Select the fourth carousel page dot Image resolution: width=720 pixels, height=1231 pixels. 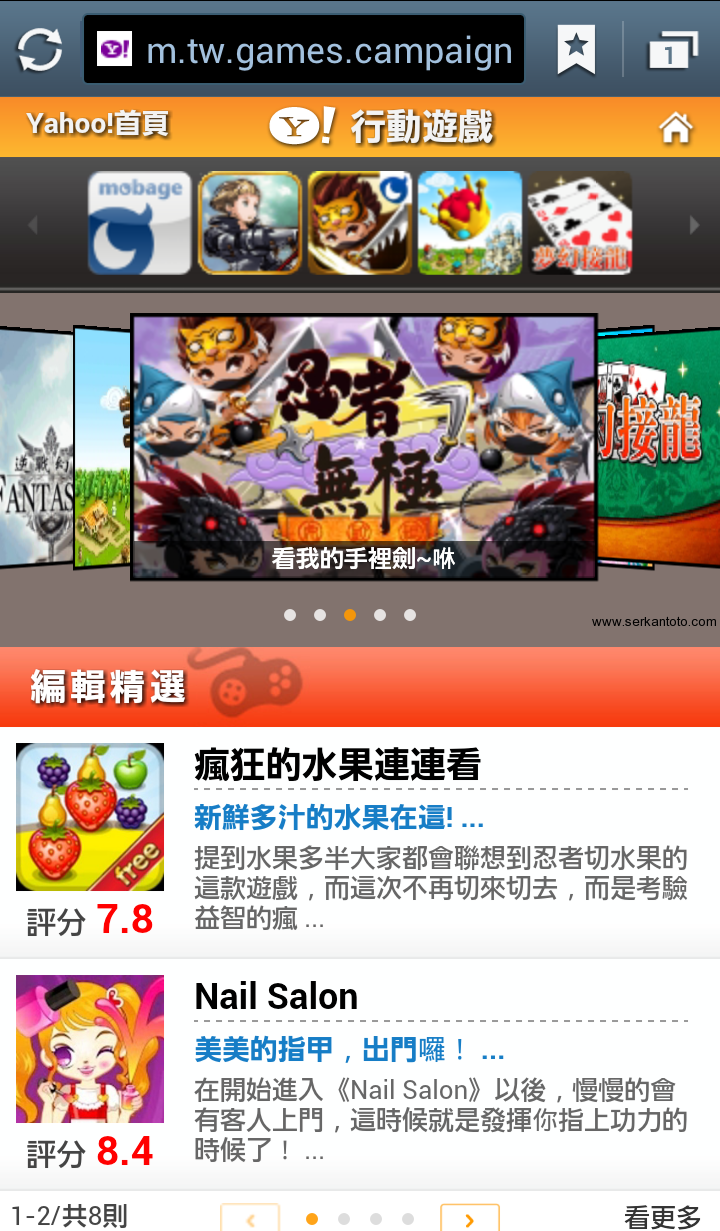[380, 615]
